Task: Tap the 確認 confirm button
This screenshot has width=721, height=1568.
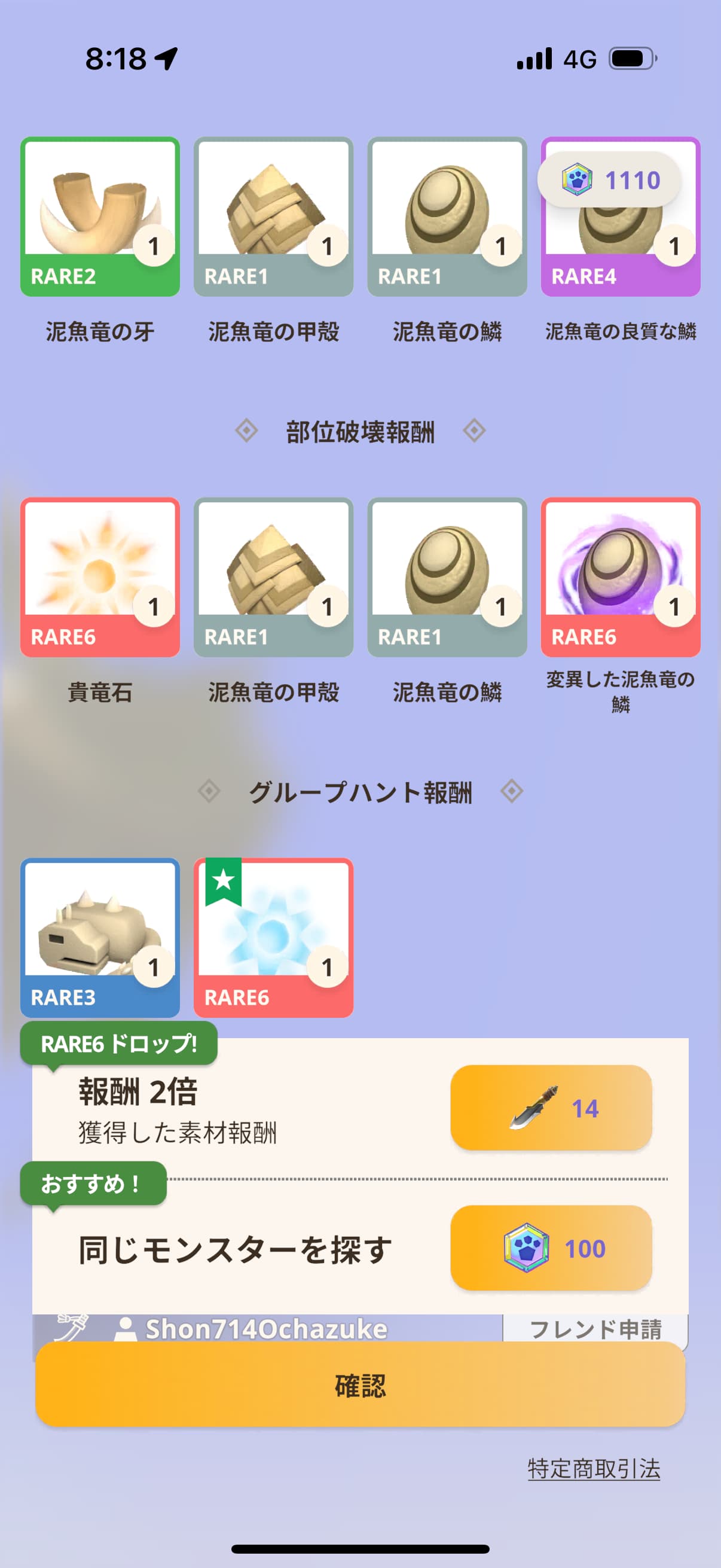Action: point(360,1385)
